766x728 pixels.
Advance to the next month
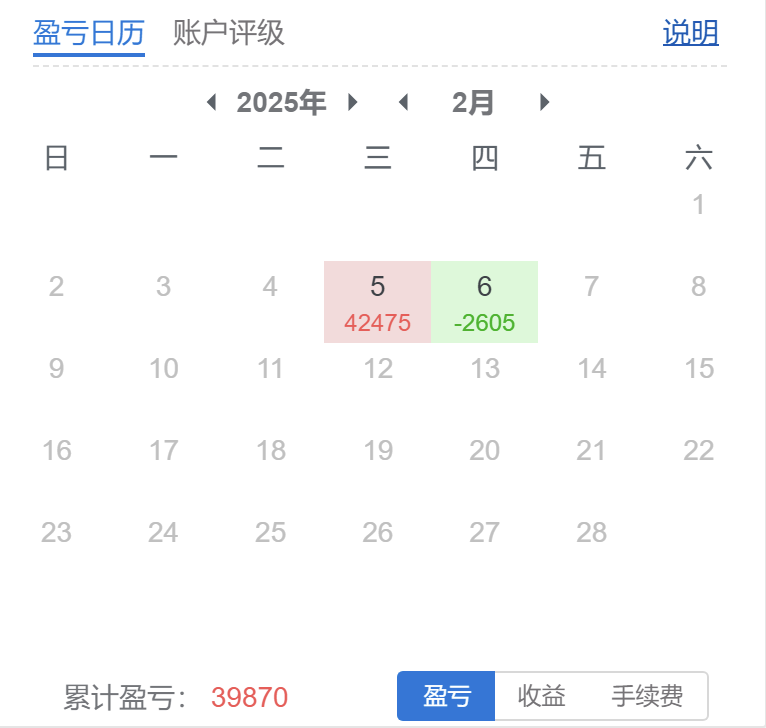point(544,102)
